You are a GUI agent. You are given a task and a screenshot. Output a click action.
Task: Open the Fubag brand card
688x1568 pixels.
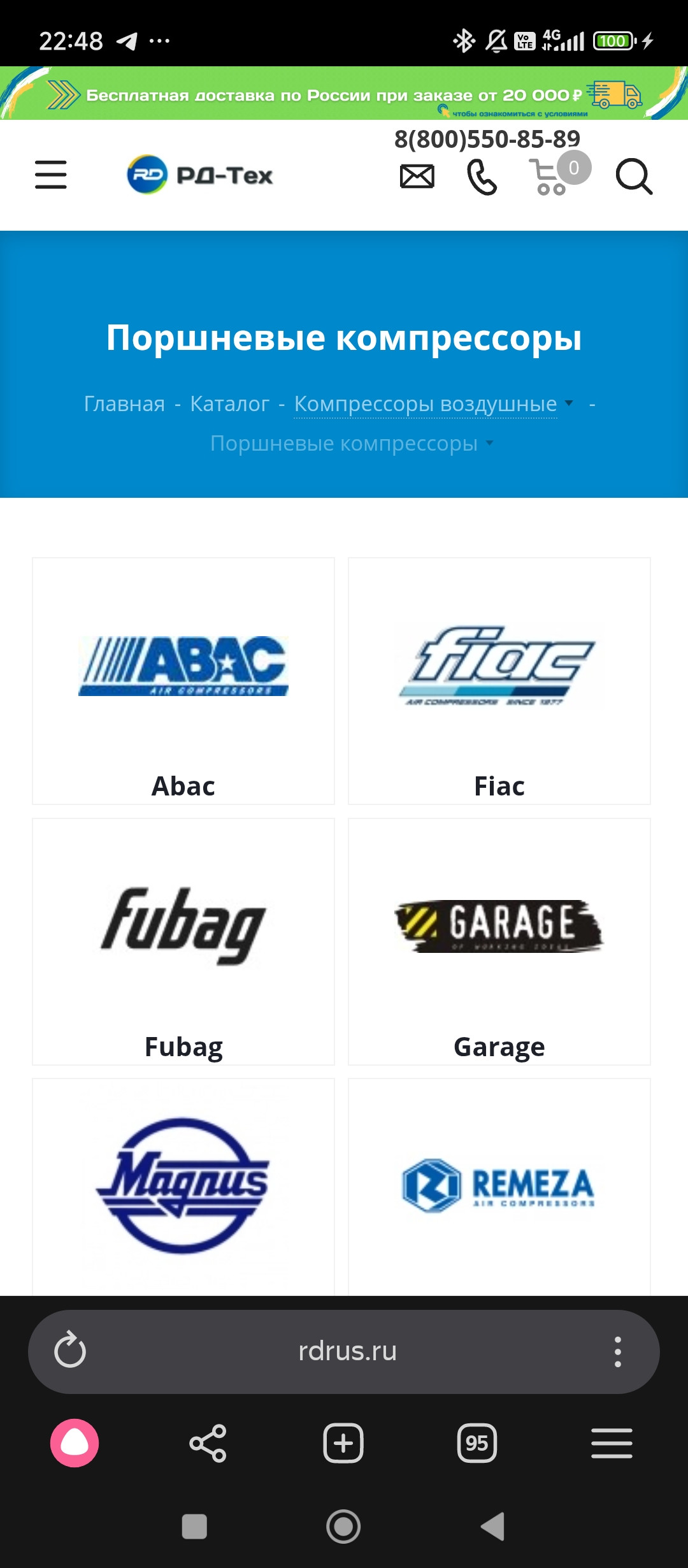coord(183,941)
